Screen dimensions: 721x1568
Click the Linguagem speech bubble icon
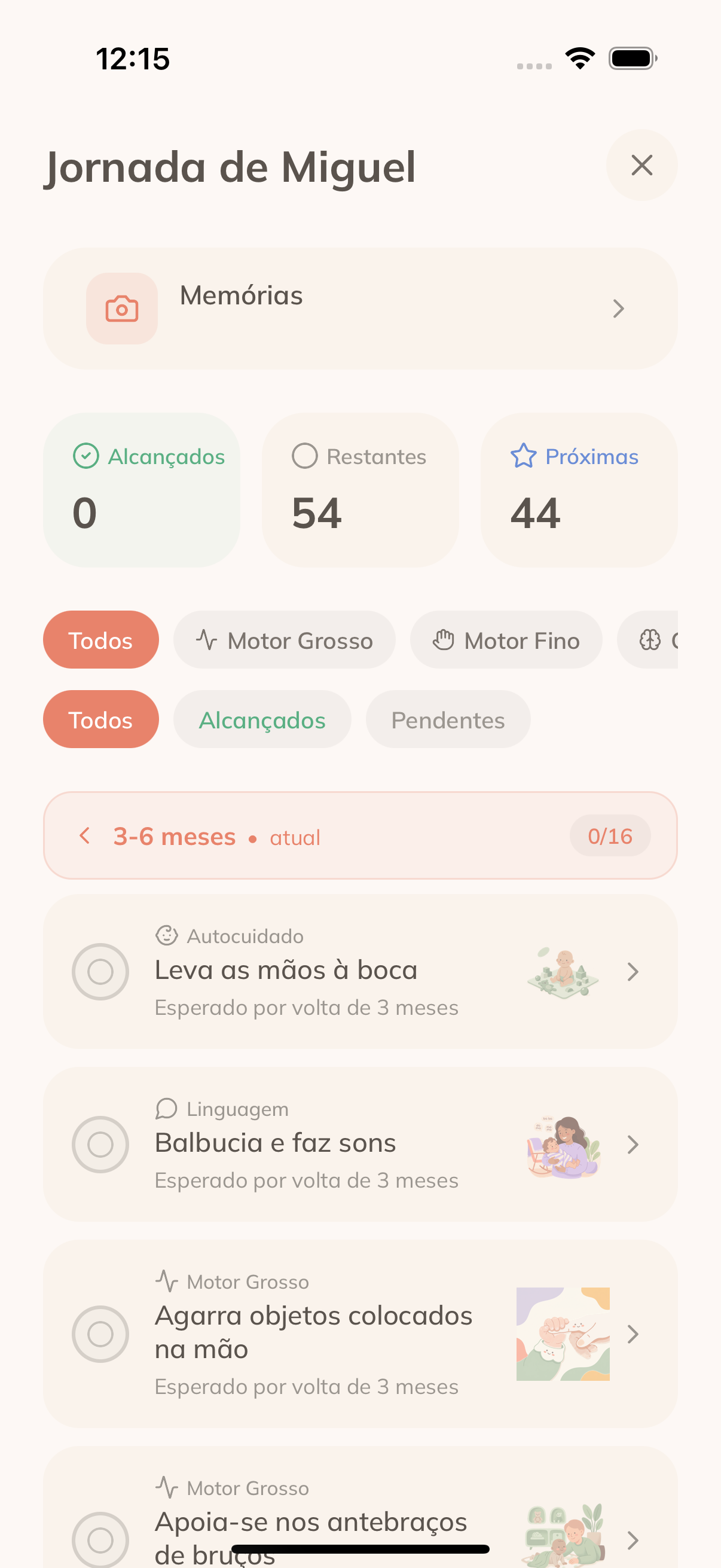click(x=166, y=1109)
